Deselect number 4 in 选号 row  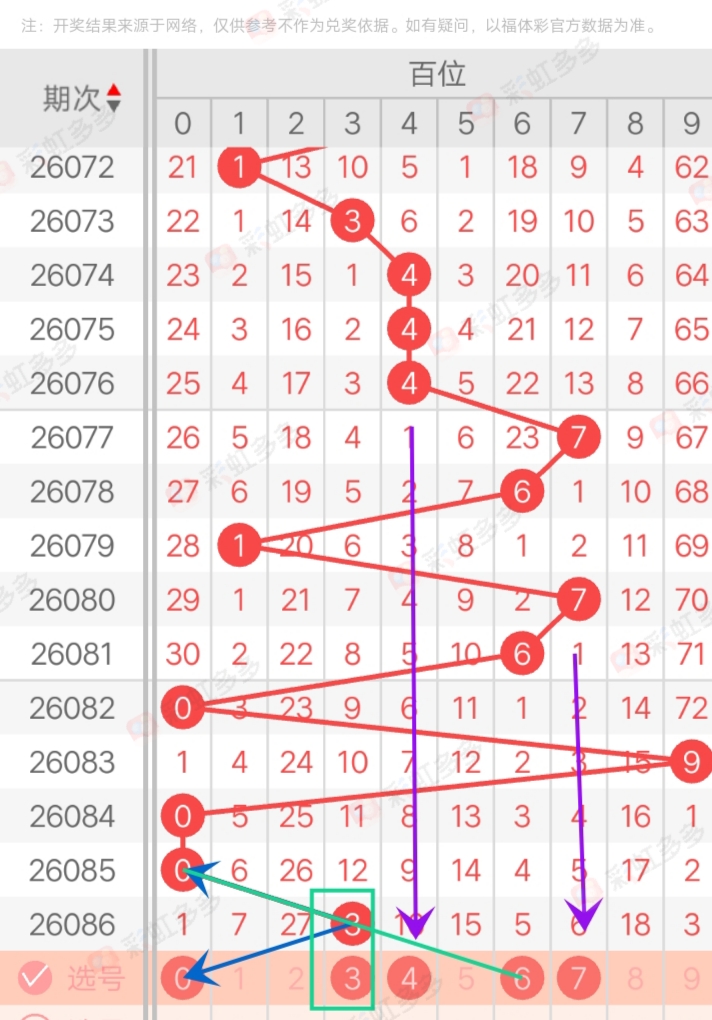pyautogui.click(x=409, y=978)
